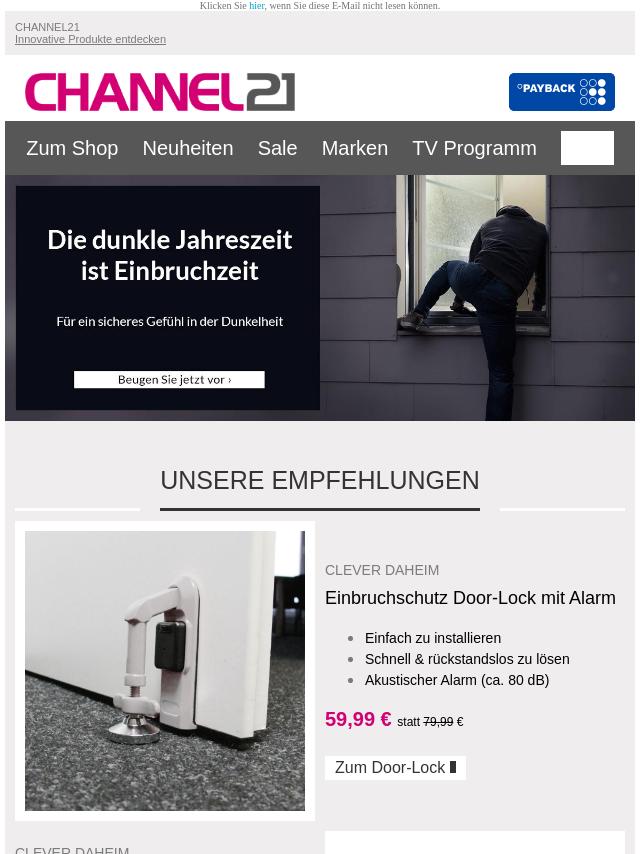Screen dimensions: 640x854
Task: Open the 'hier' web view link
Action: point(256,6)
